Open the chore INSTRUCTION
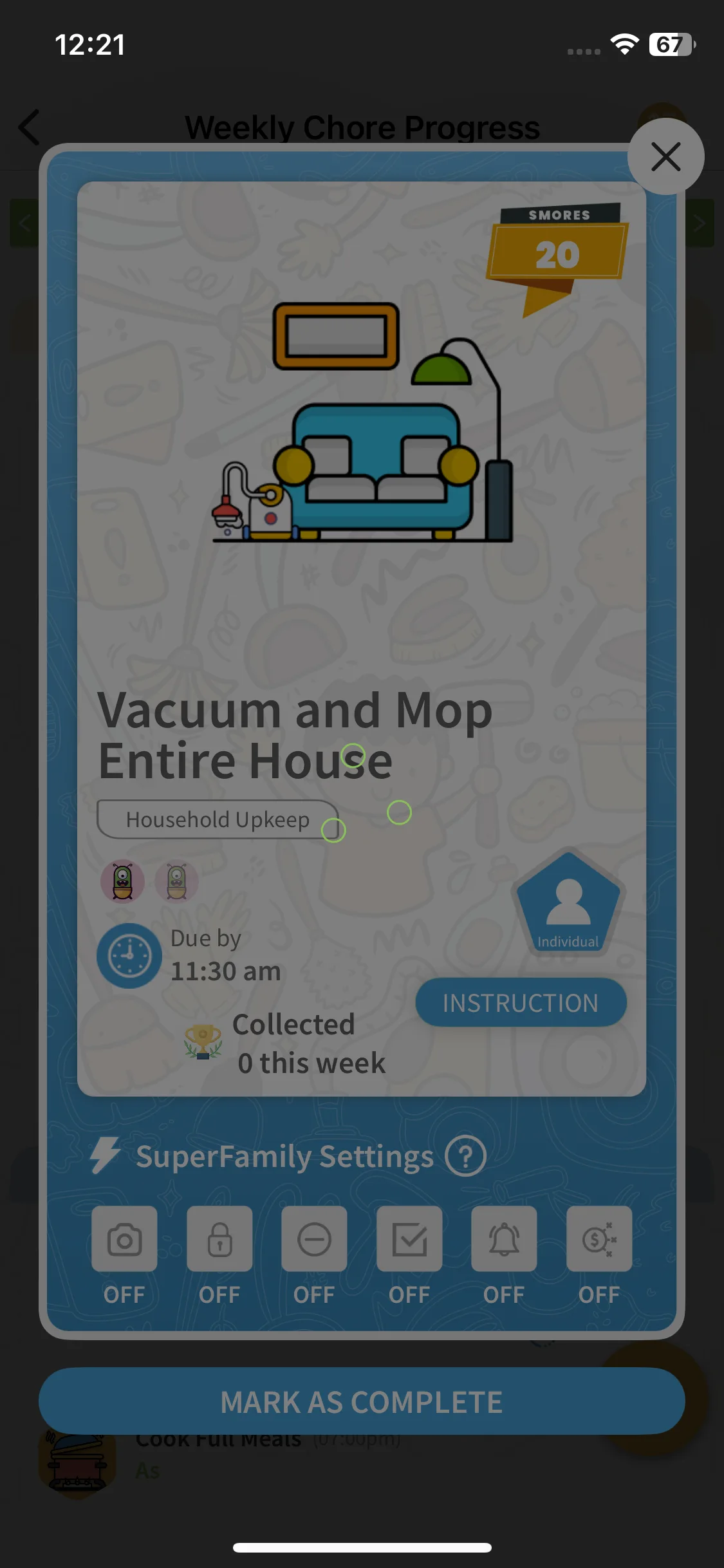This screenshot has width=724, height=1568. pos(521,1002)
